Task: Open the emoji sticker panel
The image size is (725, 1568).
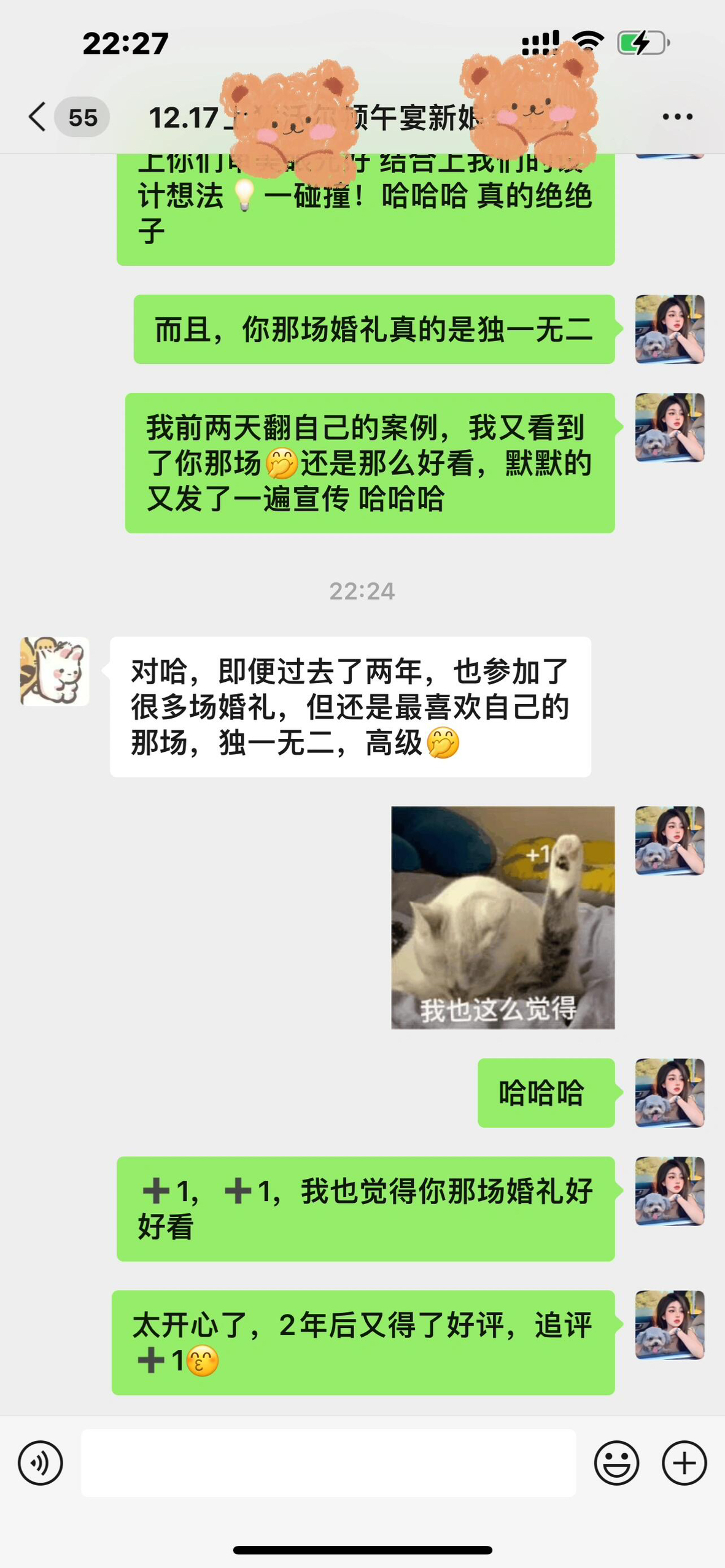Action: pos(616,1463)
